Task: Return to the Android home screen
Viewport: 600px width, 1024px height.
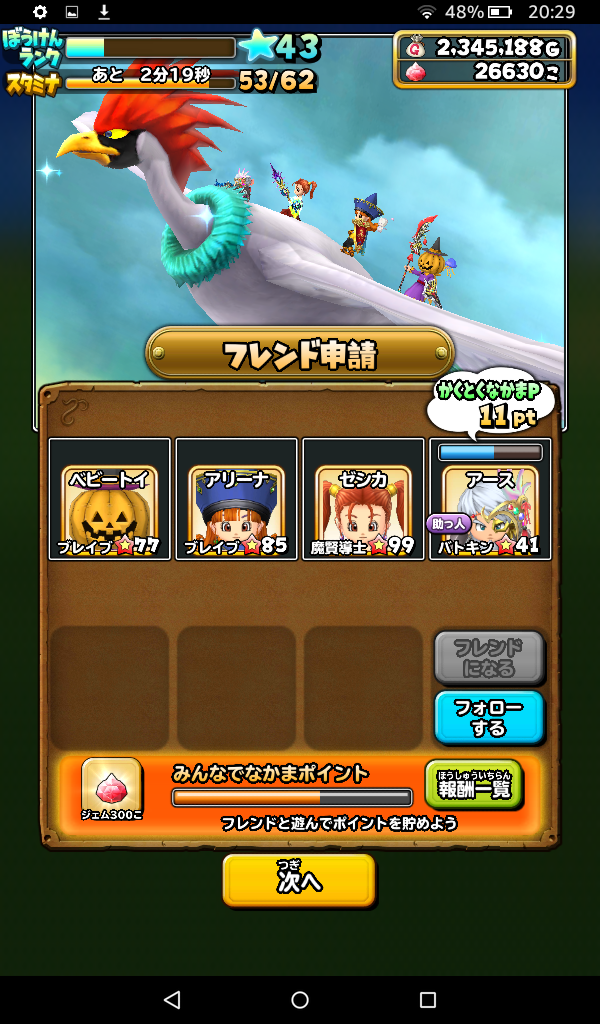Action: 300,999
